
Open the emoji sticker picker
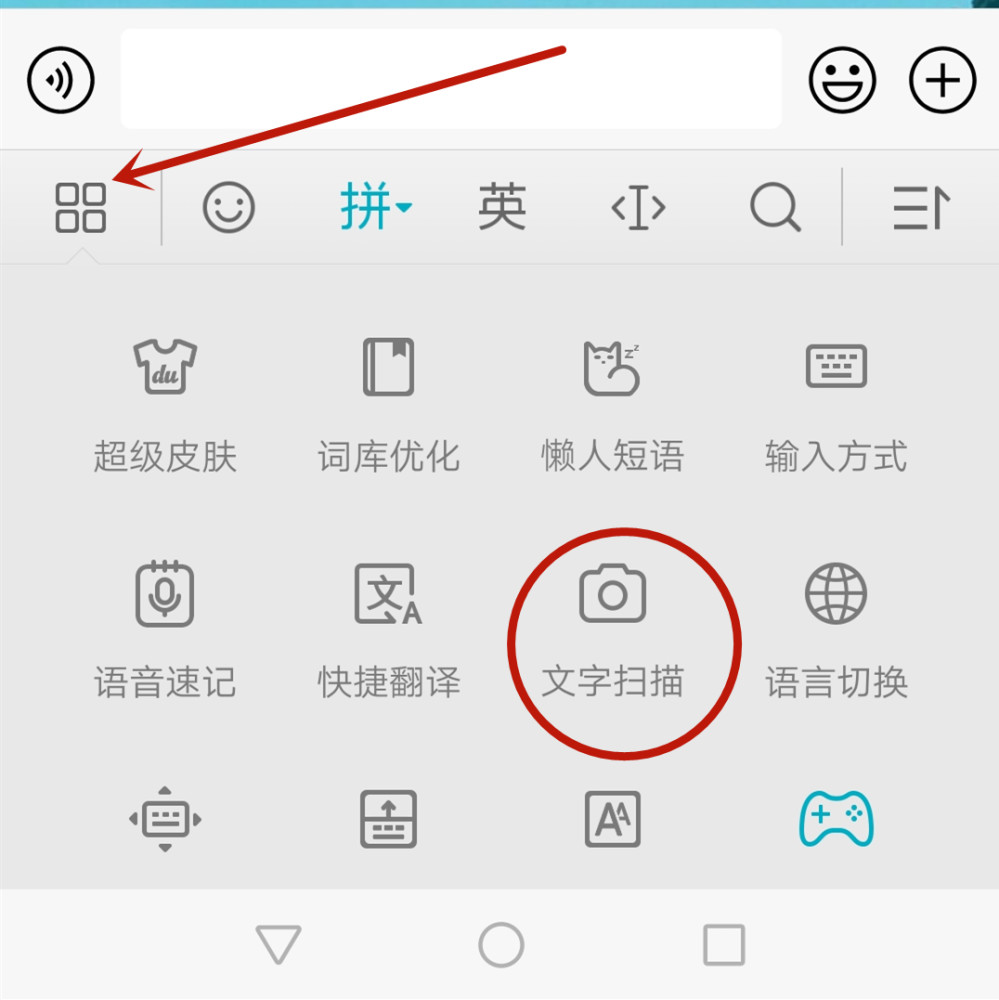tap(842, 79)
